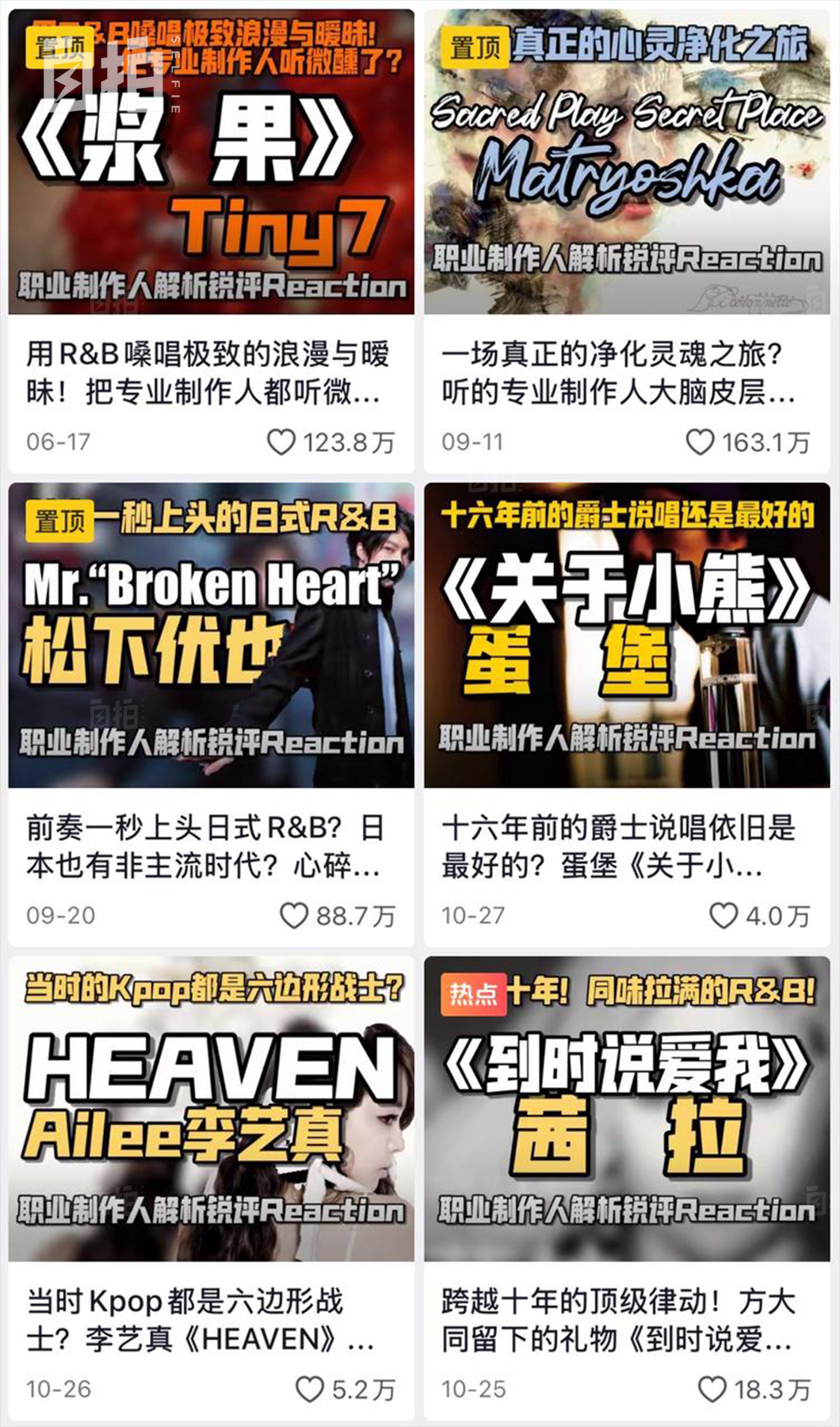Like the post with 88.7万 likes
The height and width of the screenshot is (1427, 840).
pos(294,915)
